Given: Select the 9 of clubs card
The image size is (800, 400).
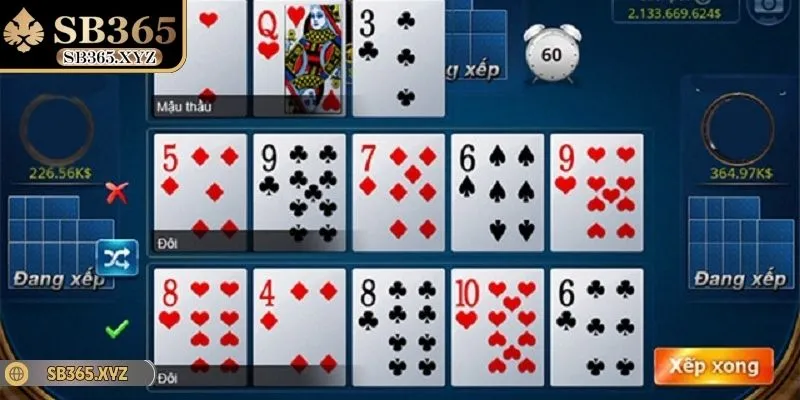Looking at the screenshot, I should [299, 192].
